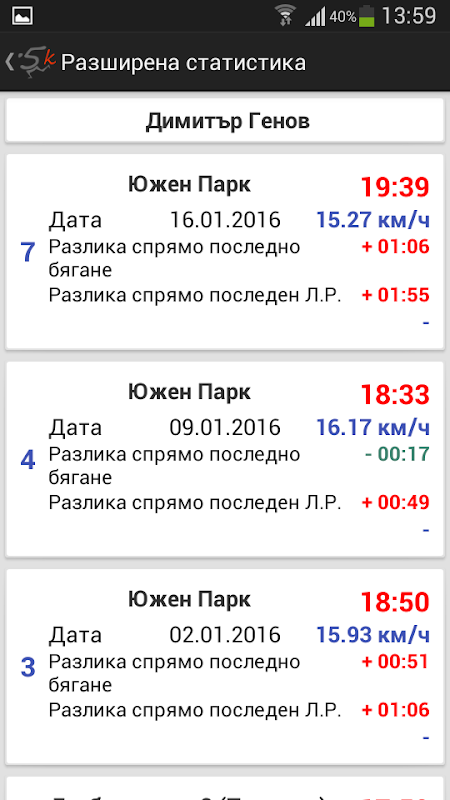Image resolution: width=450 pixels, height=800 pixels.
Task: Open the Южен Парк run from 16.01.2016
Action: click(x=225, y=252)
